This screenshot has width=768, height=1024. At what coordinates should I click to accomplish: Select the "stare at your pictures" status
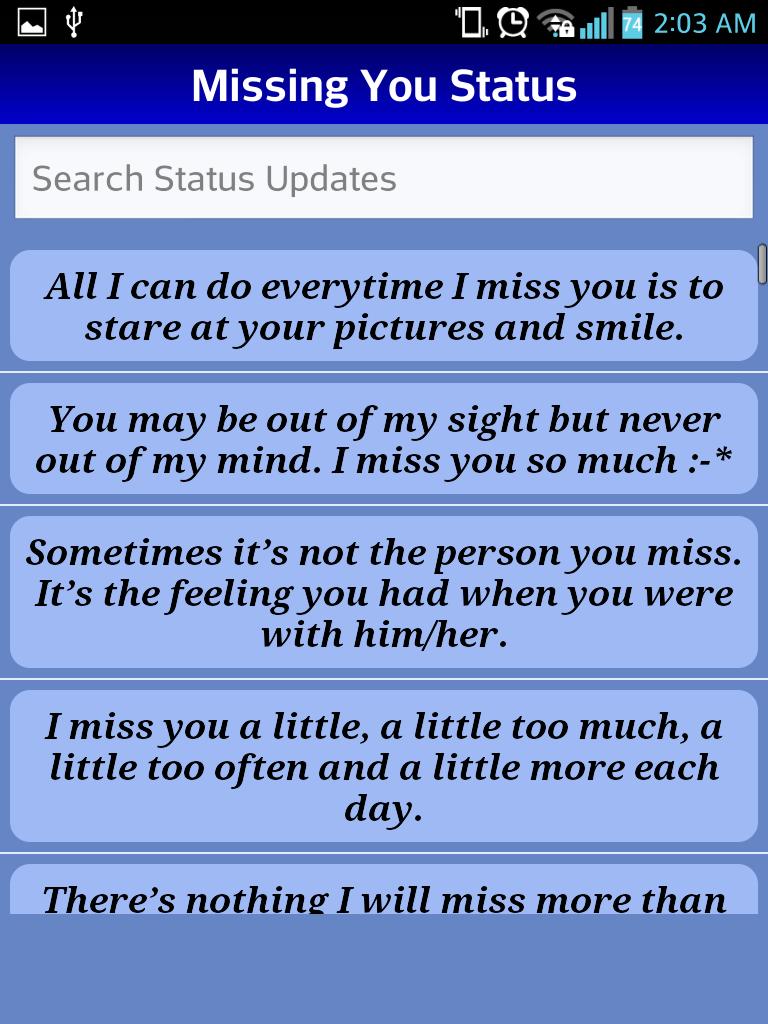click(384, 306)
